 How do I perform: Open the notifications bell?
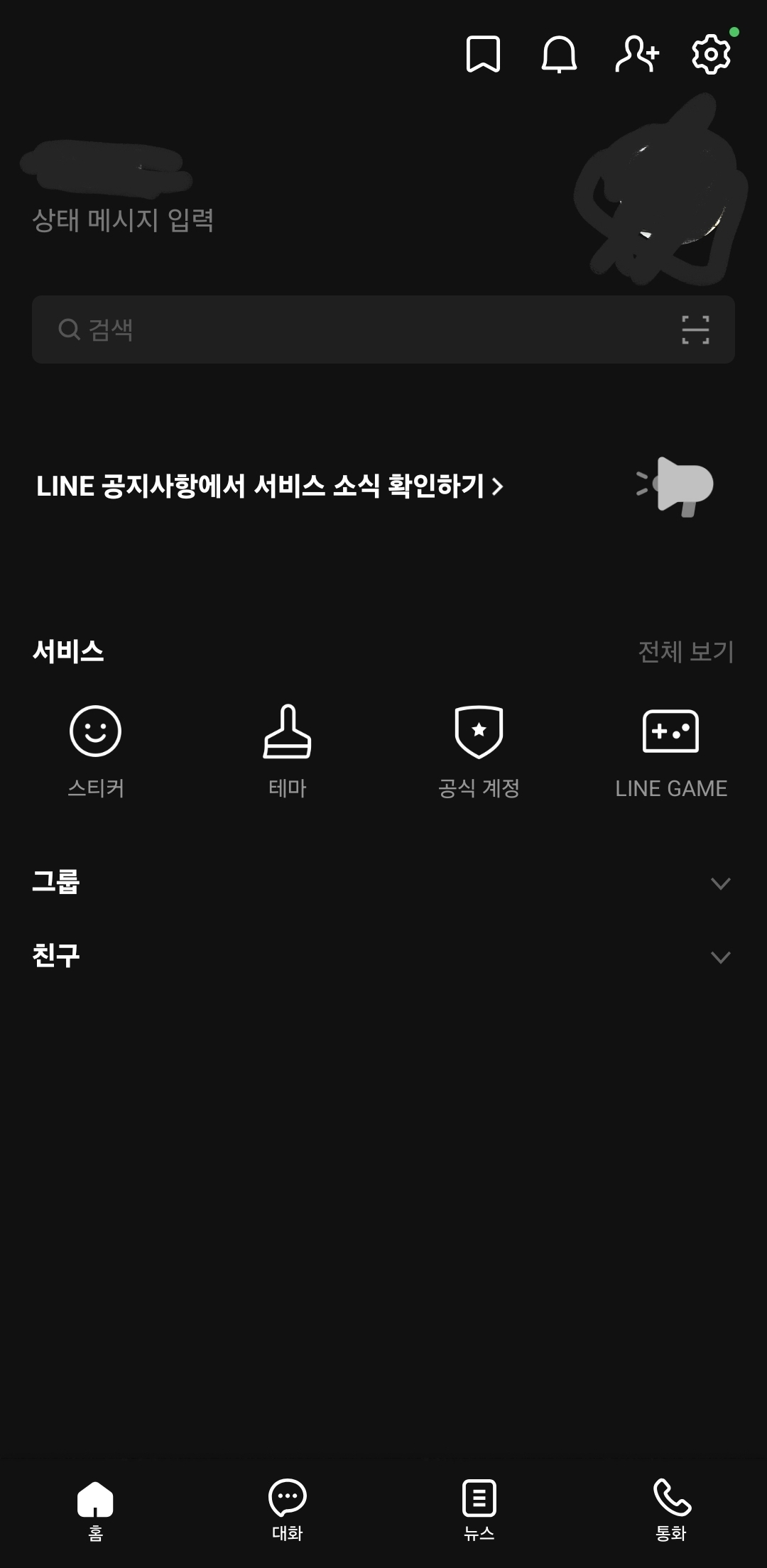coord(560,54)
